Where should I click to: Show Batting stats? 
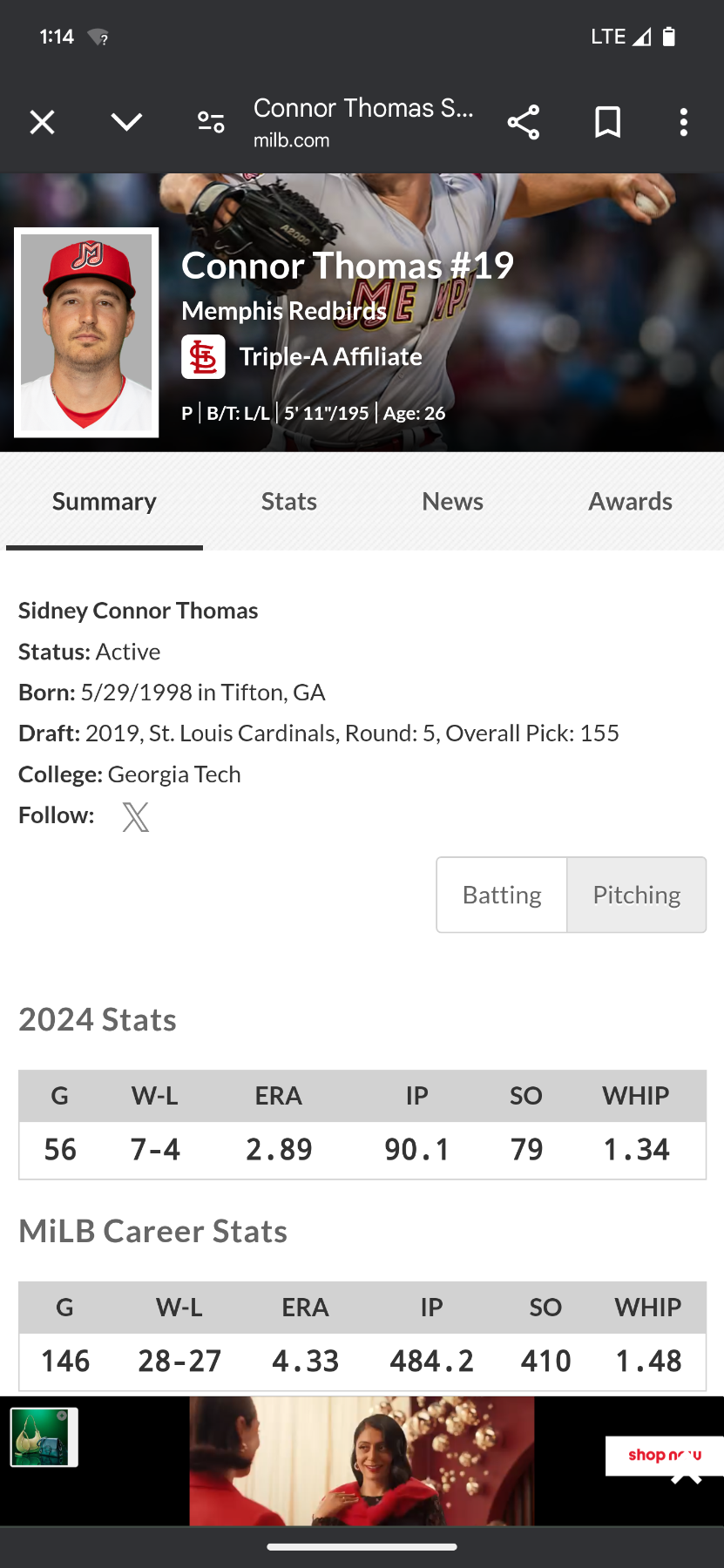pos(502,895)
